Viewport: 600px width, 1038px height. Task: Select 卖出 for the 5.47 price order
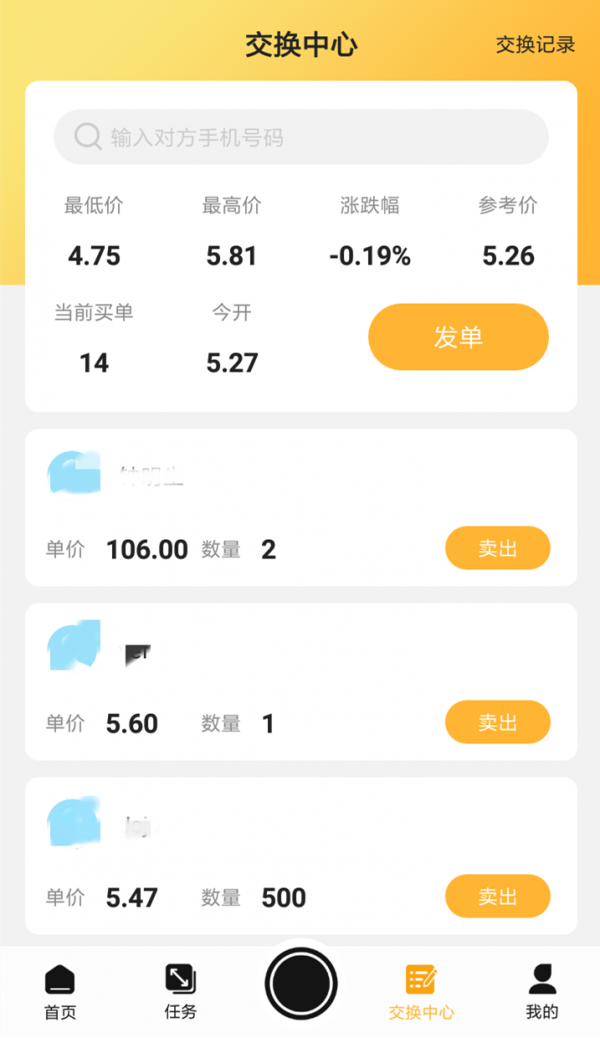point(497,896)
